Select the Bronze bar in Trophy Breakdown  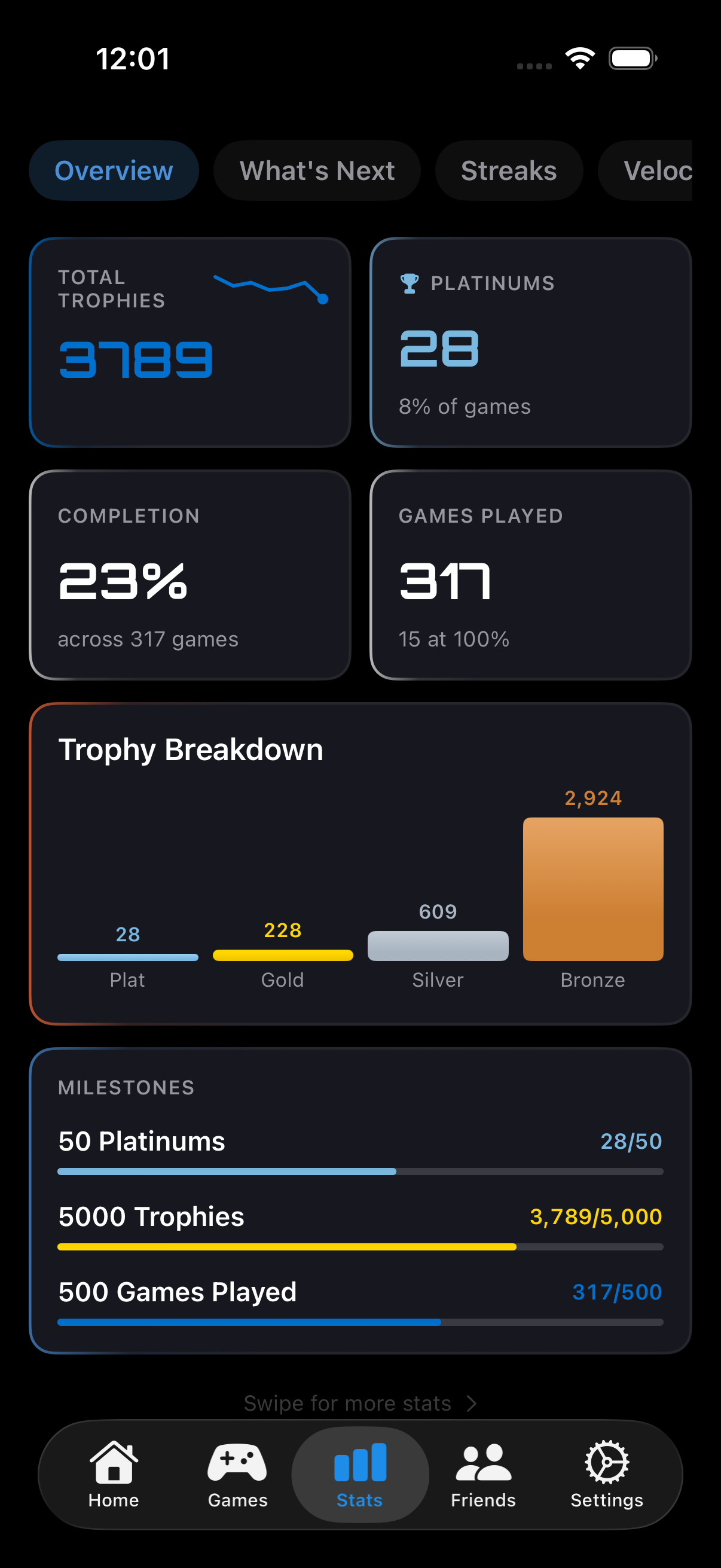coord(592,889)
